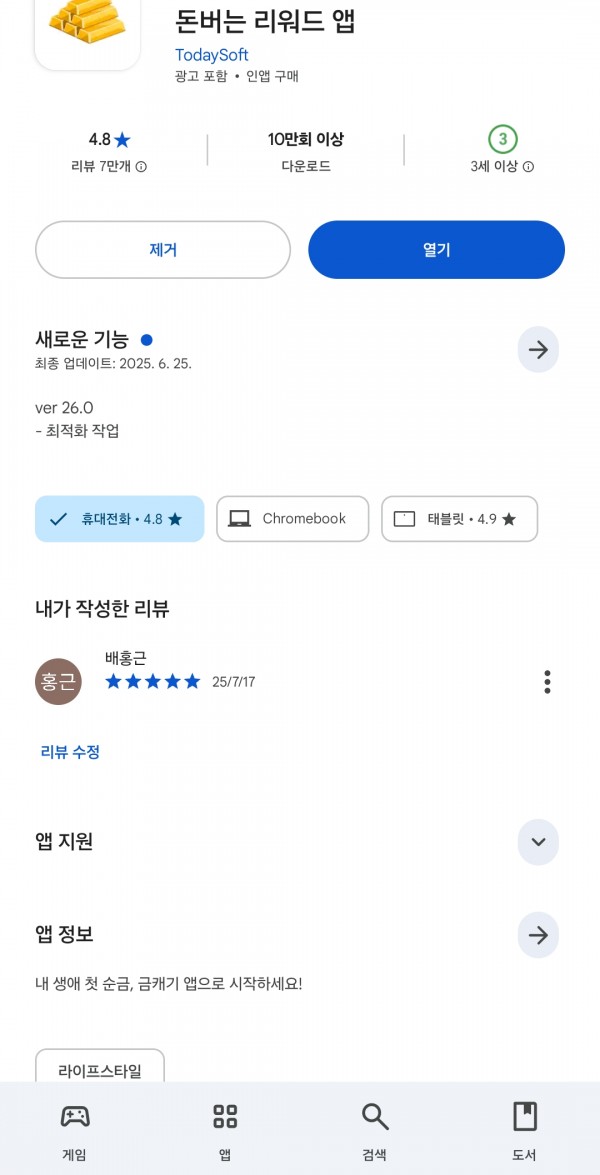
Task: Tap 리뷰 수정 to edit review
Action: click(70, 752)
